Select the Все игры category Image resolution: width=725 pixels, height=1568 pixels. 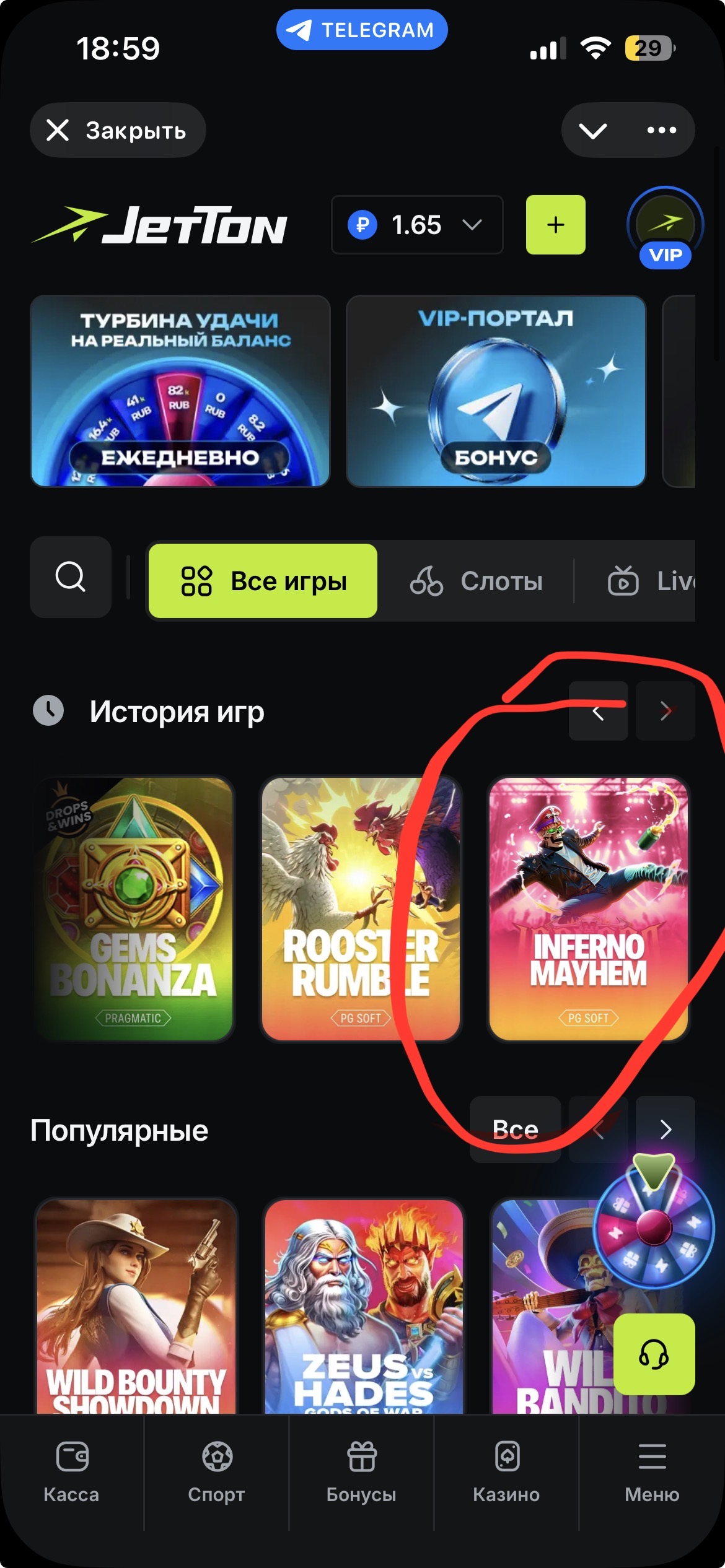(263, 581)
